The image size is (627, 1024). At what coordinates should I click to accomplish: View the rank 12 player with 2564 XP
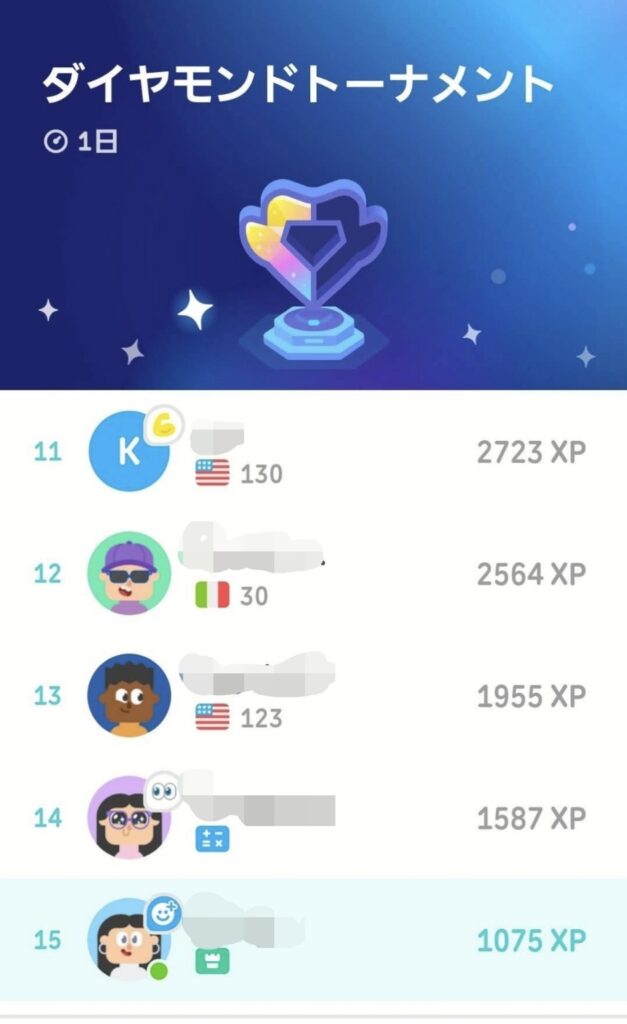click(x=313, y=574)
